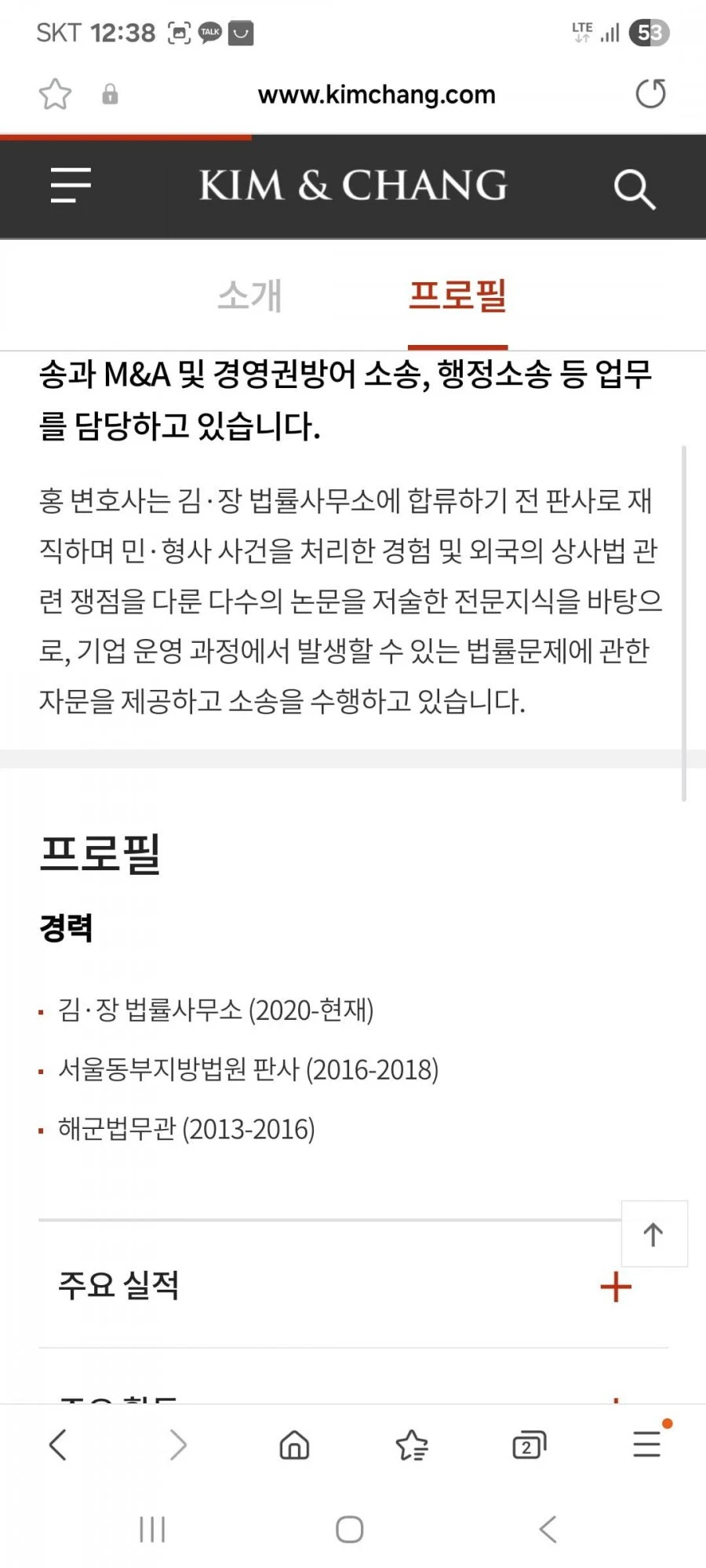View the two open browser tabs
This screenshot has width=706, height=1568.
click(x=529, y=1445)
